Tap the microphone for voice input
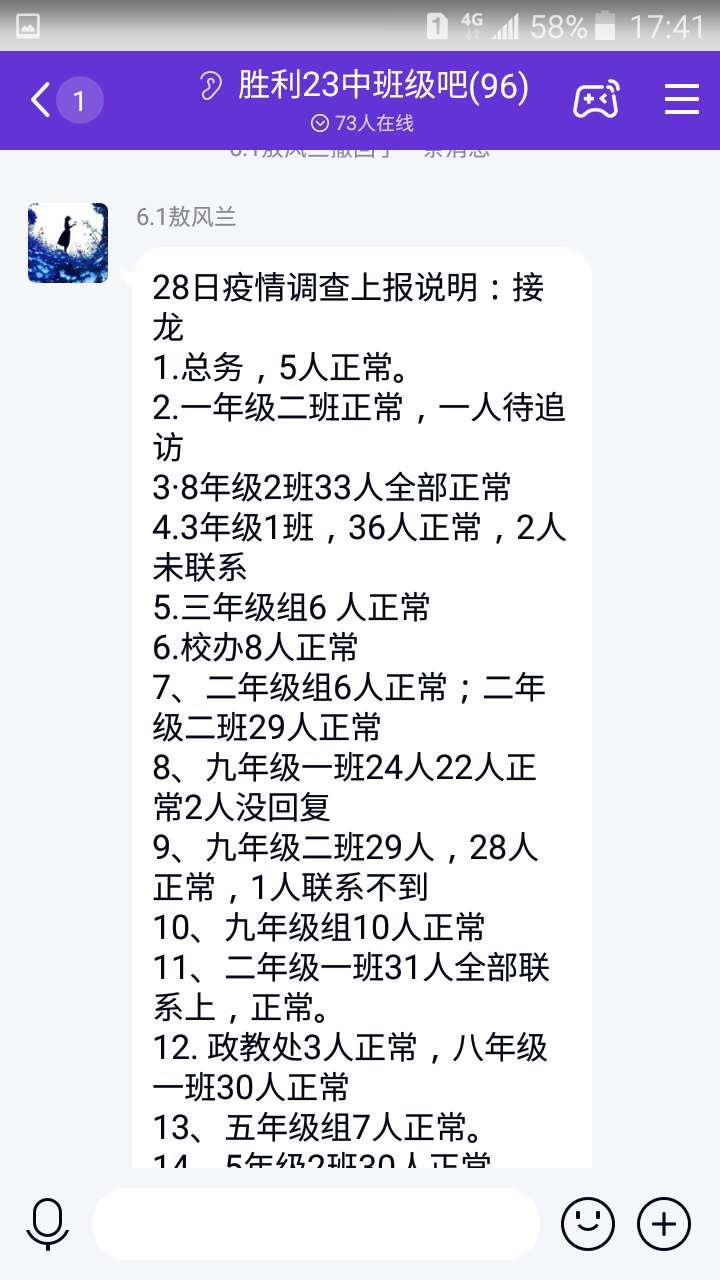 coord(46,1224)
